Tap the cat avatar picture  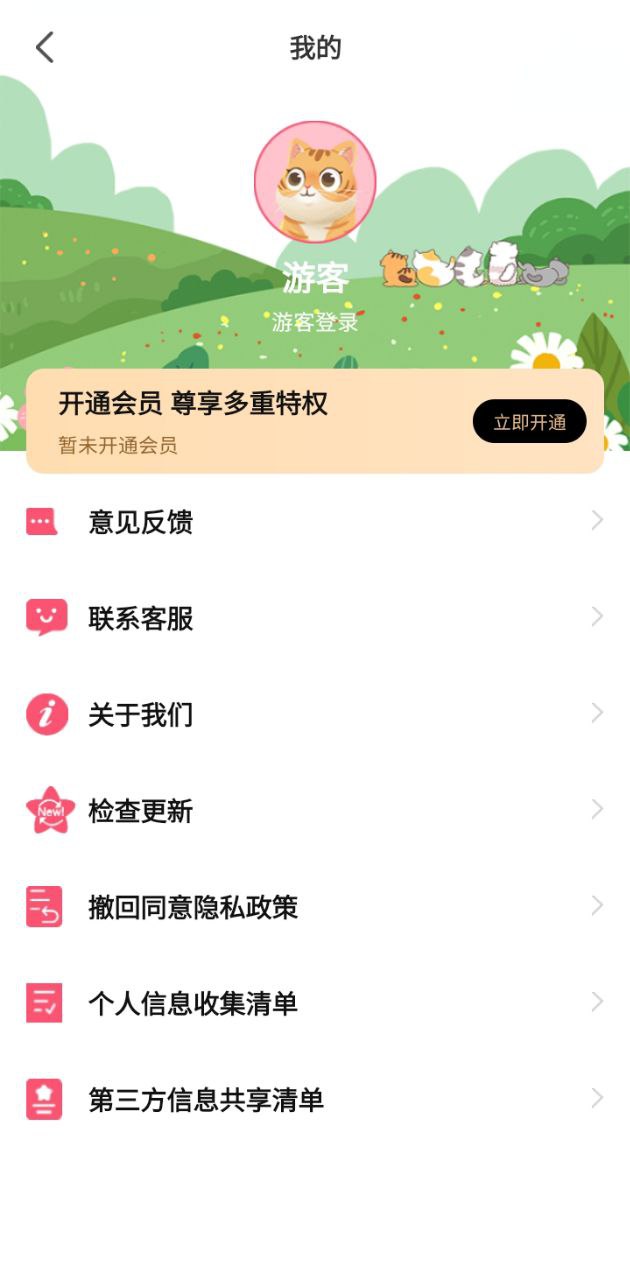(x=315, y=182)
